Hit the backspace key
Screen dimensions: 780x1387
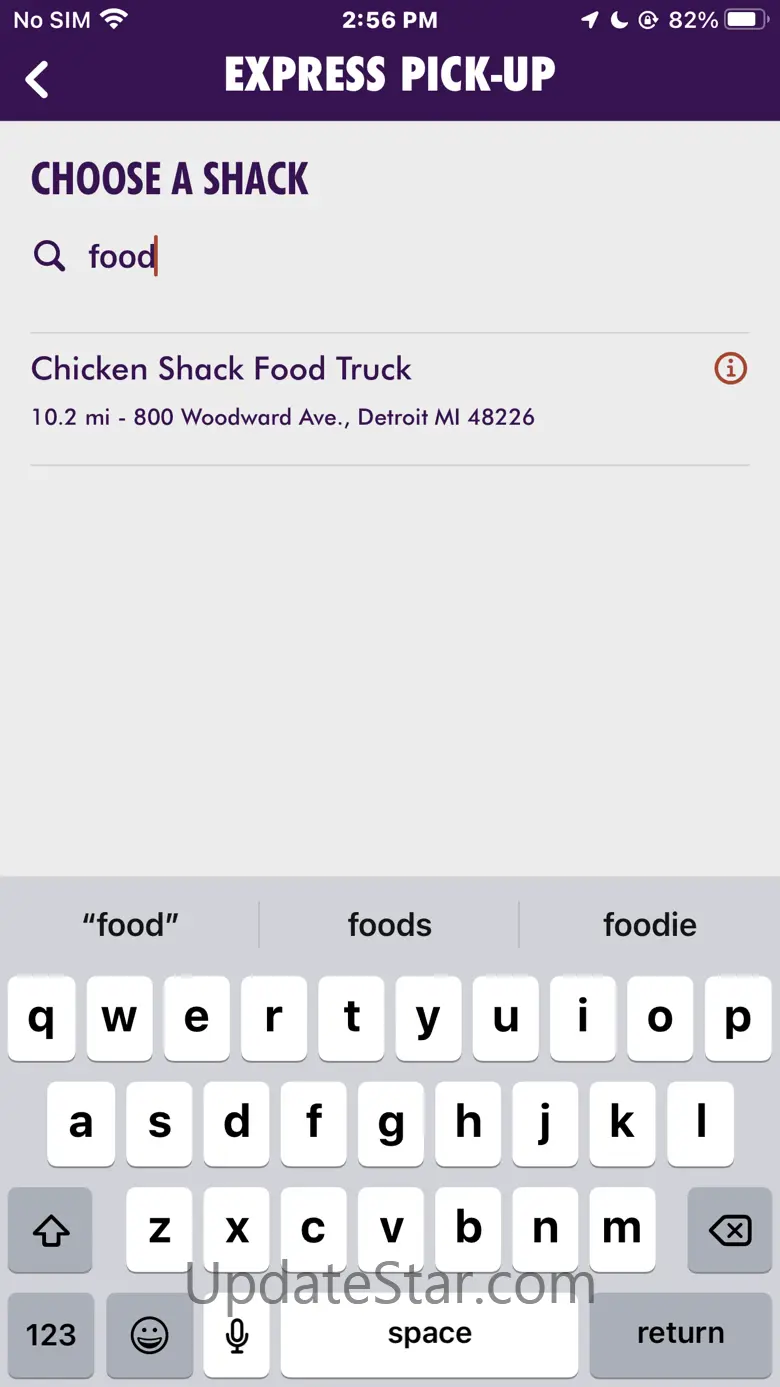pyautogui.click(x=729, y=1230)
